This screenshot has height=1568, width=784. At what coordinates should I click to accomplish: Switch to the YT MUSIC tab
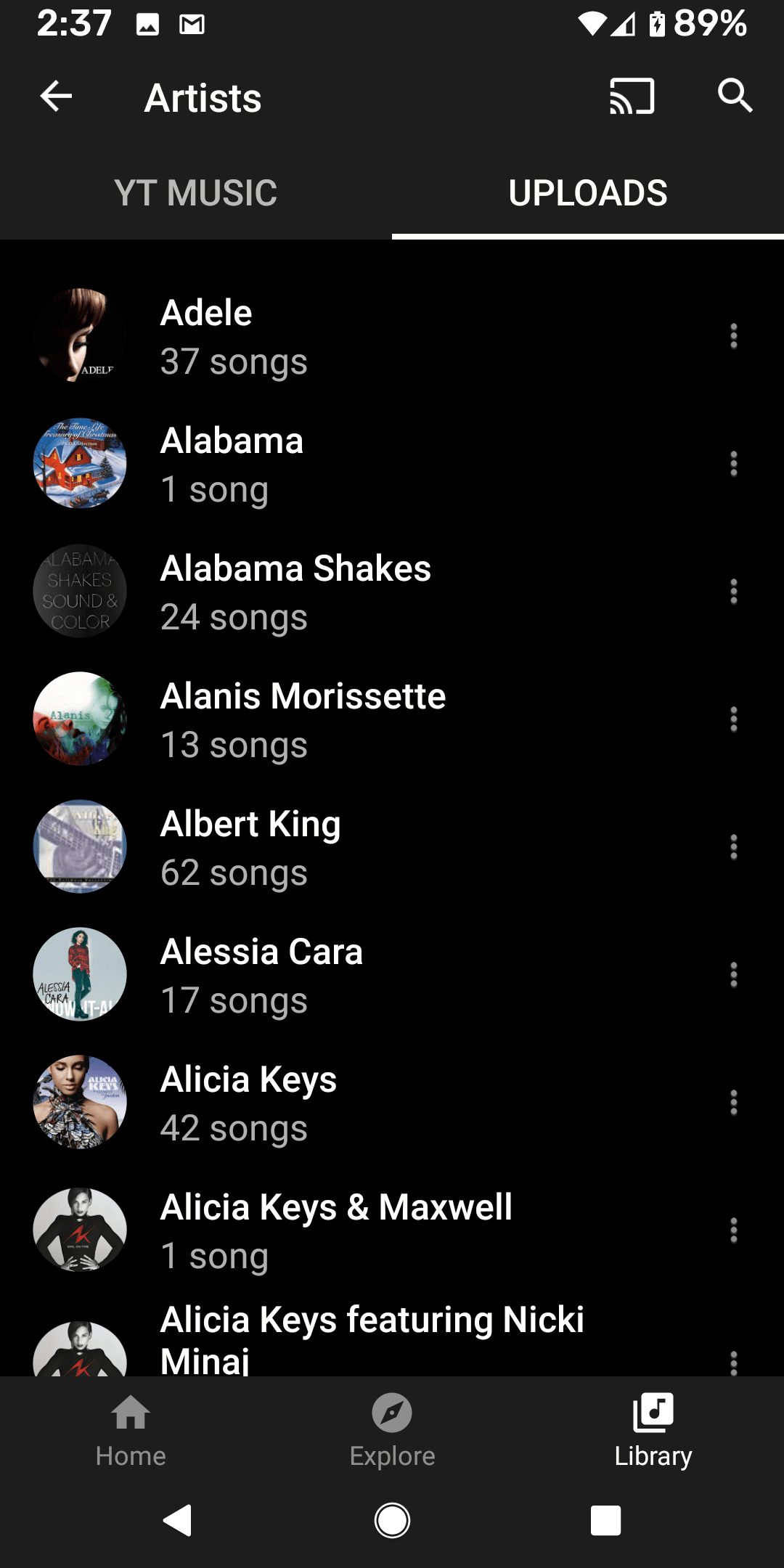coord(196,193)
